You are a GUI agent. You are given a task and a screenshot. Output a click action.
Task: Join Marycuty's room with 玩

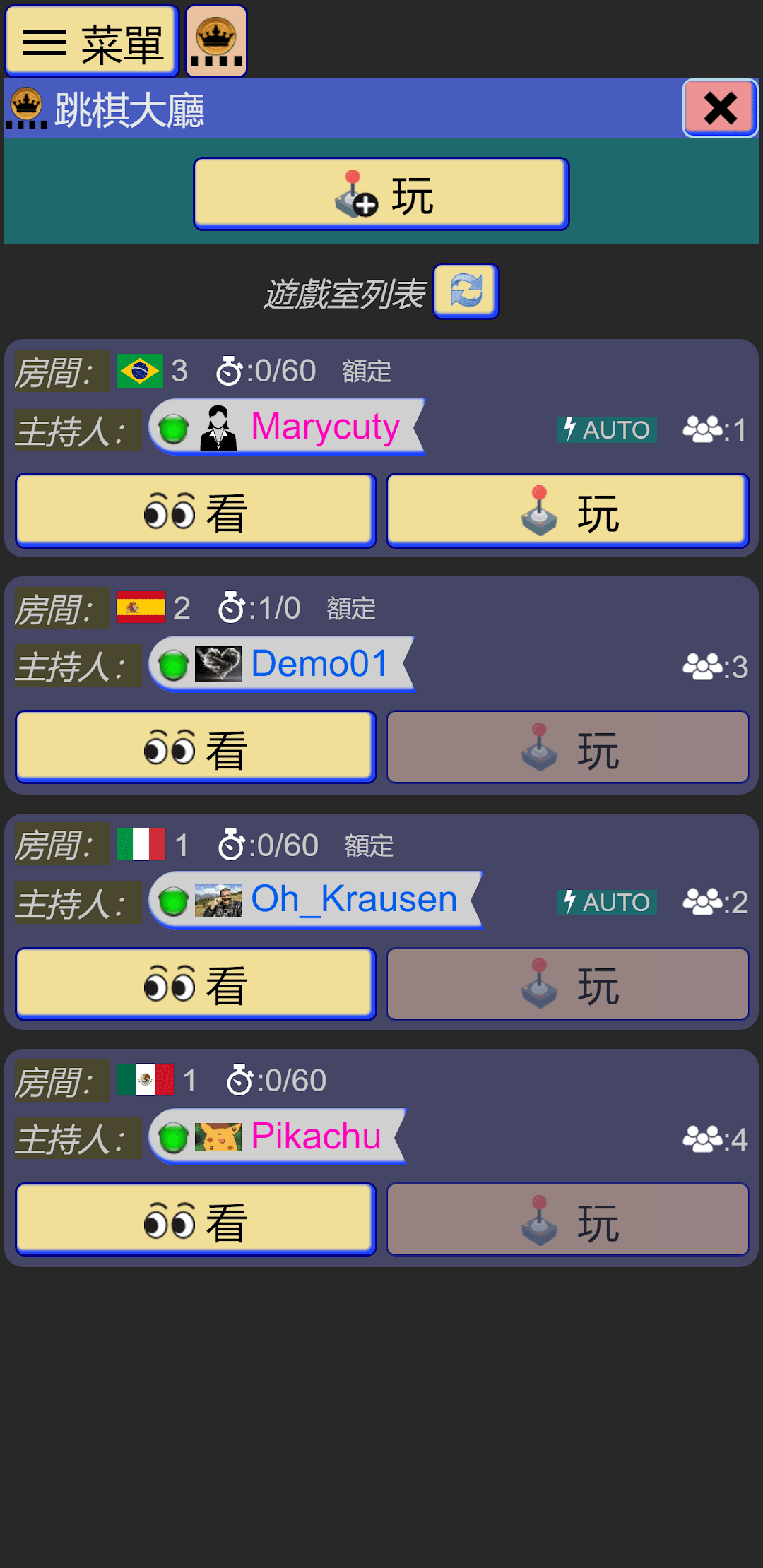pos(568,511)
